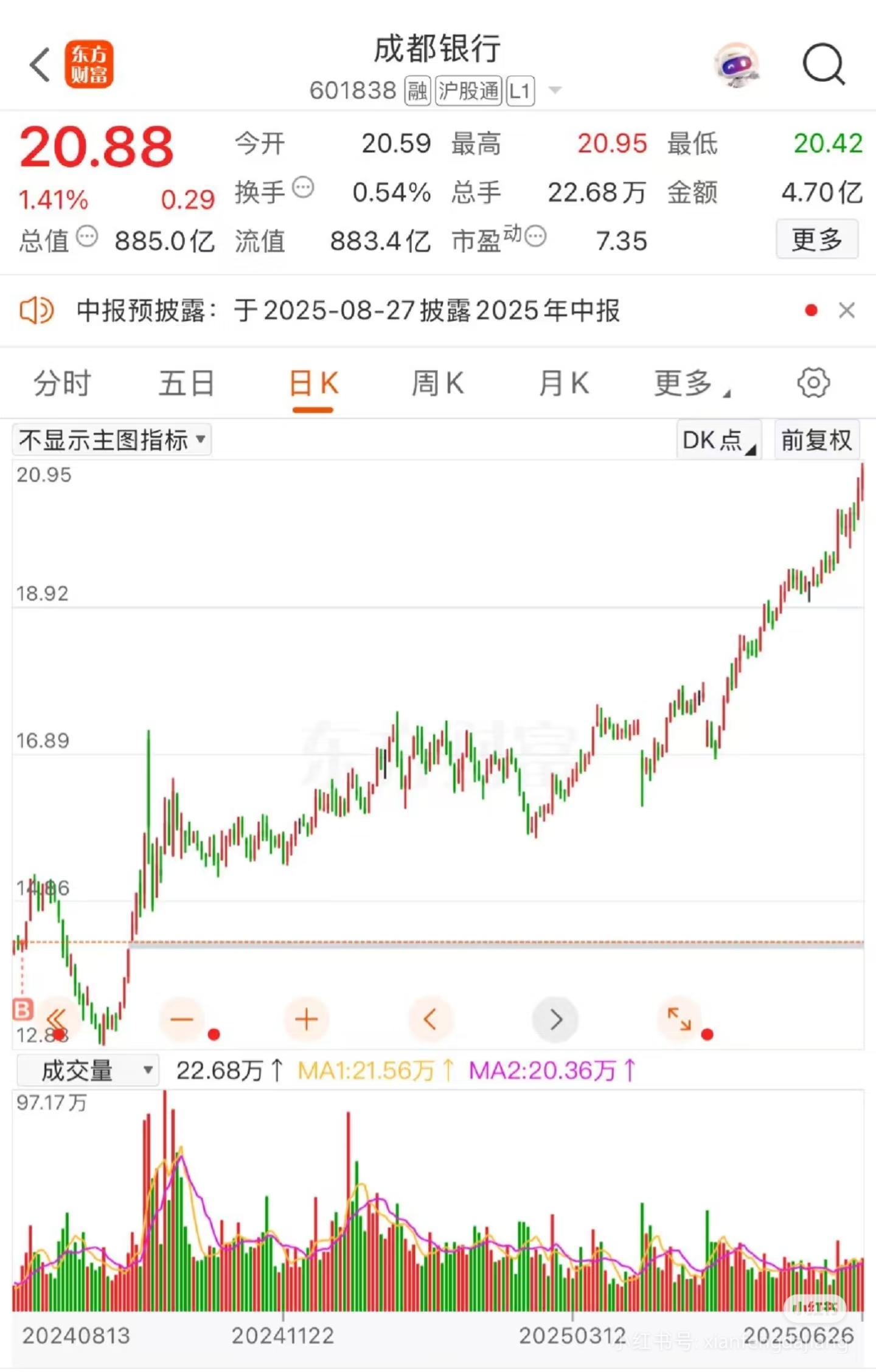The width and height of the screenshot is (876, 1372).
Task: Expand chart to fullscreen with the expand icon
Action: (680, 1020)
